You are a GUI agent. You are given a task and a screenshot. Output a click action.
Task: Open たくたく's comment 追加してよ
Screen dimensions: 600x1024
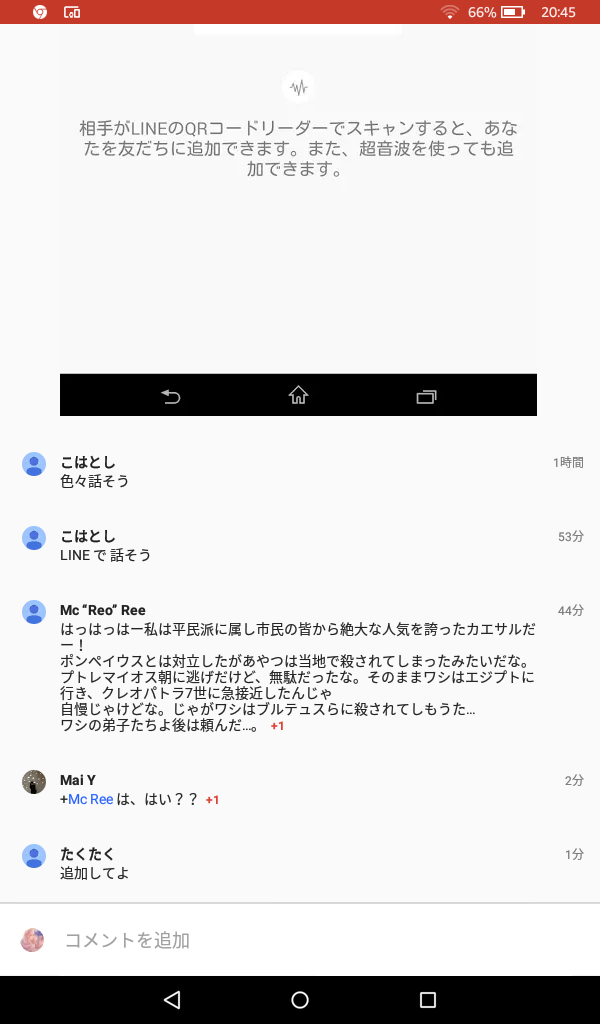pyautogui.click(x=95, y=873)
